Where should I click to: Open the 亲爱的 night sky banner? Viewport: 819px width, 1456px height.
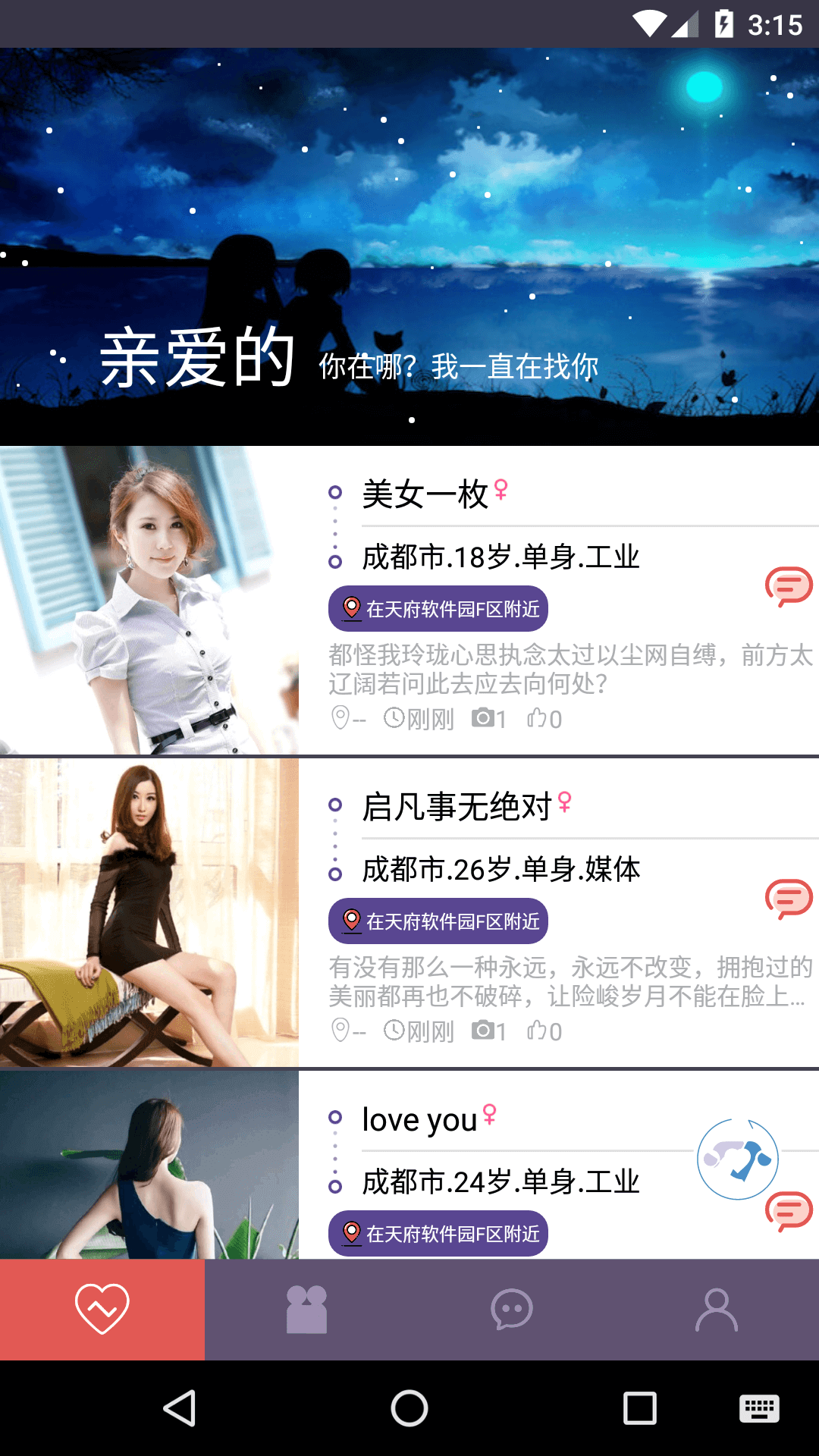coord(409,246)
